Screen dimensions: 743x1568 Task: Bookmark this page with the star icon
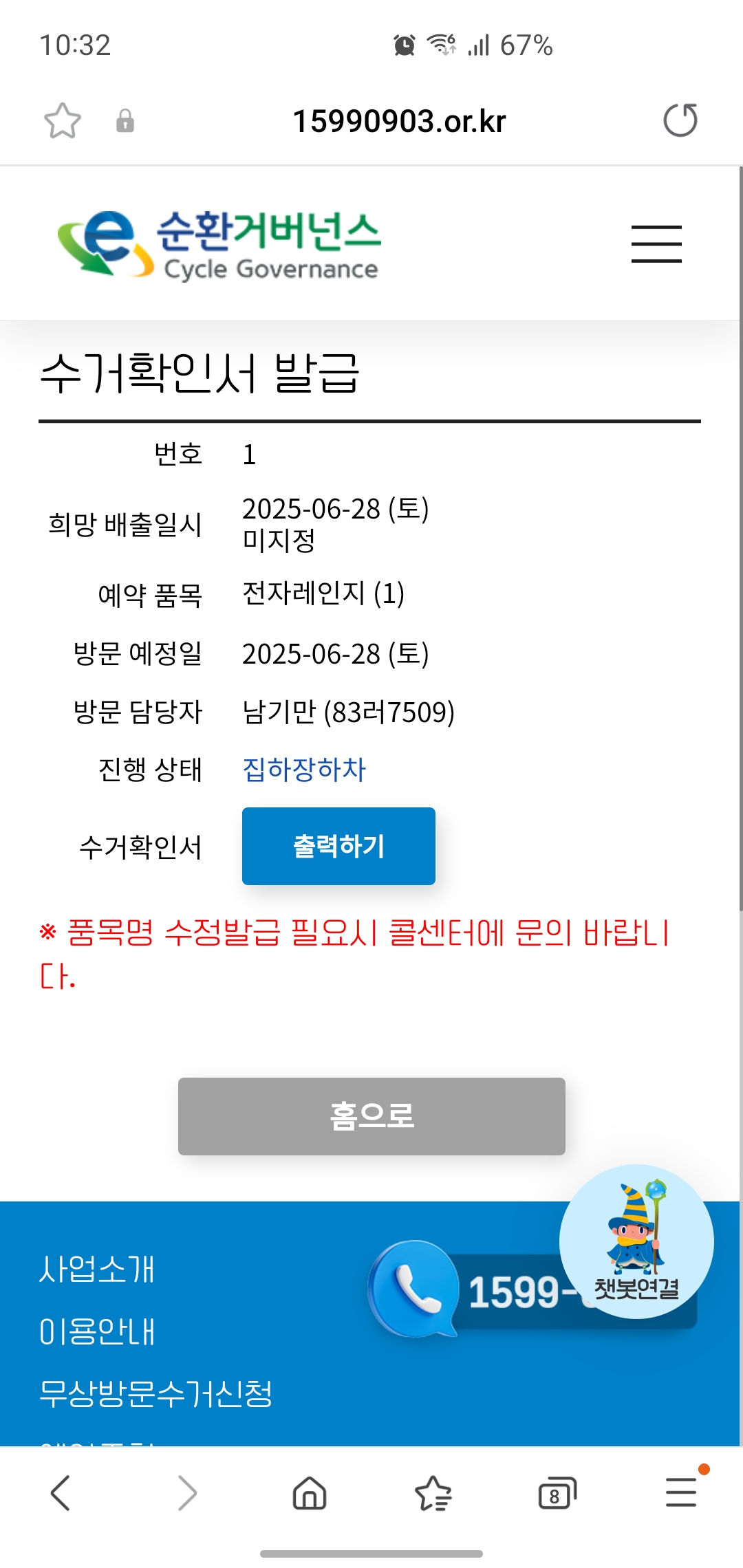click(63, 121)
